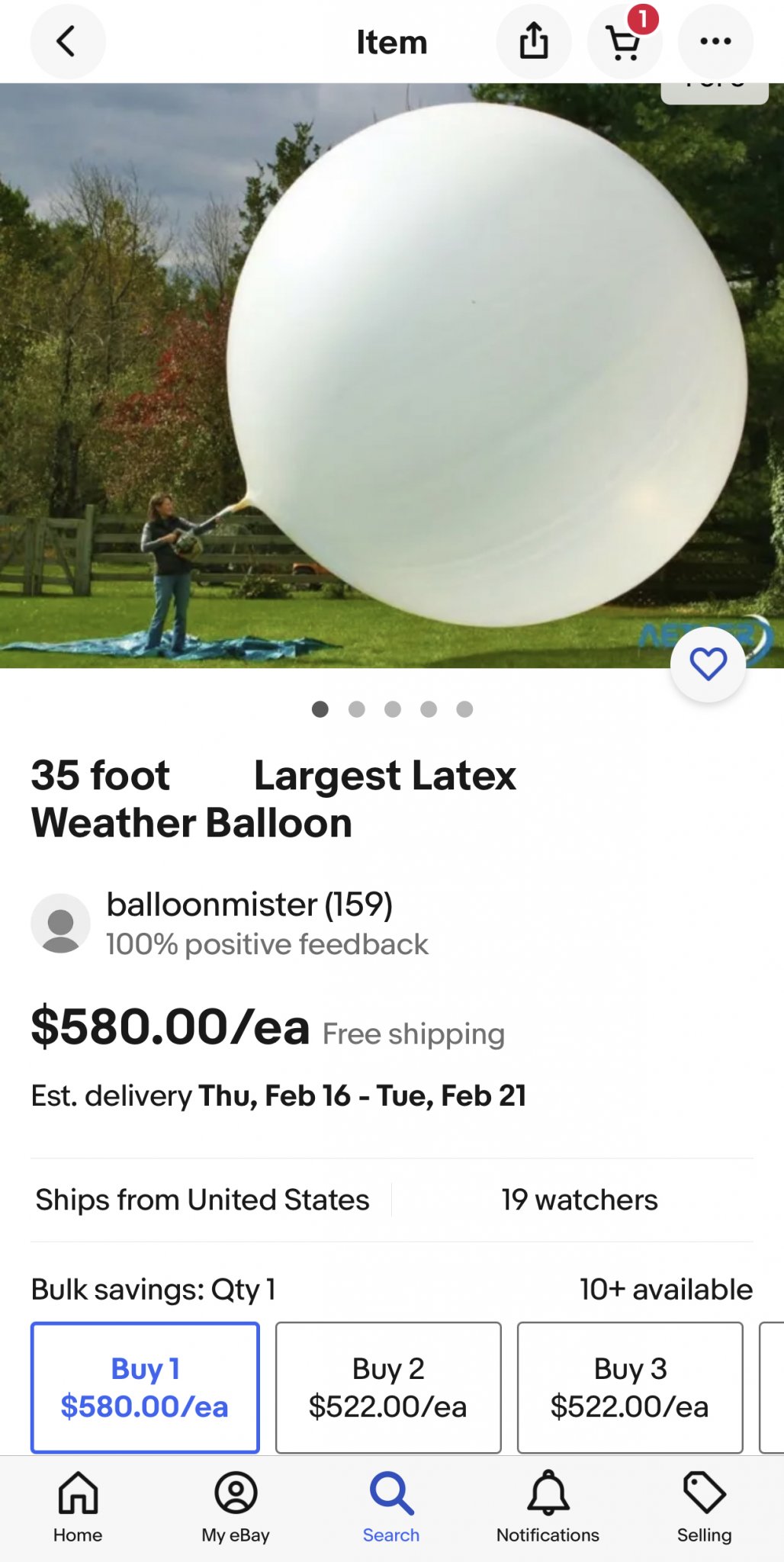Share this weather balloon listing
Image resolution: width=784 pixels, height=1562 pixels.
tap(534, 42)
